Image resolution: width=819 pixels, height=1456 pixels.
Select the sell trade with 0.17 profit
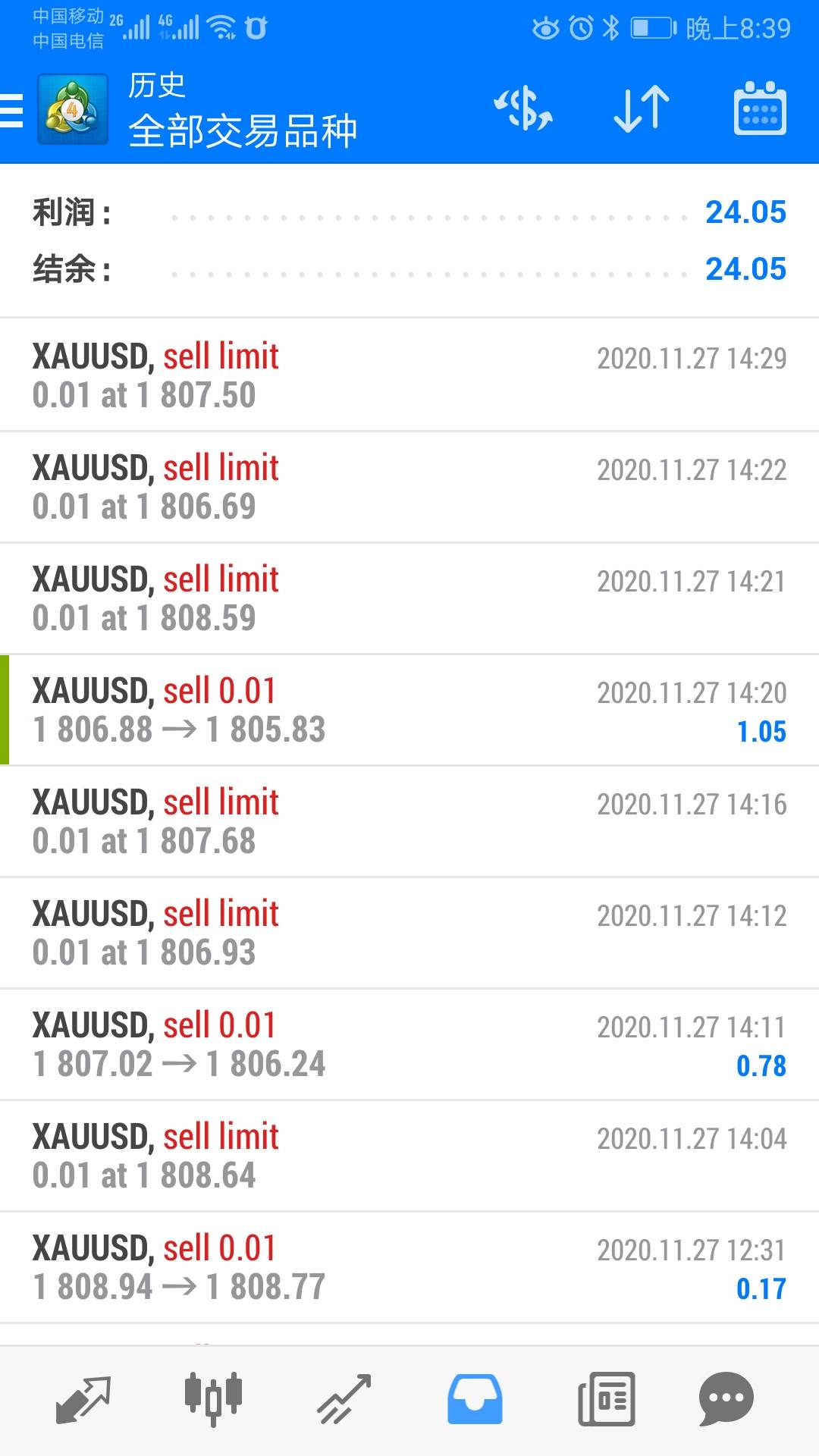[x=409, y=1267]
